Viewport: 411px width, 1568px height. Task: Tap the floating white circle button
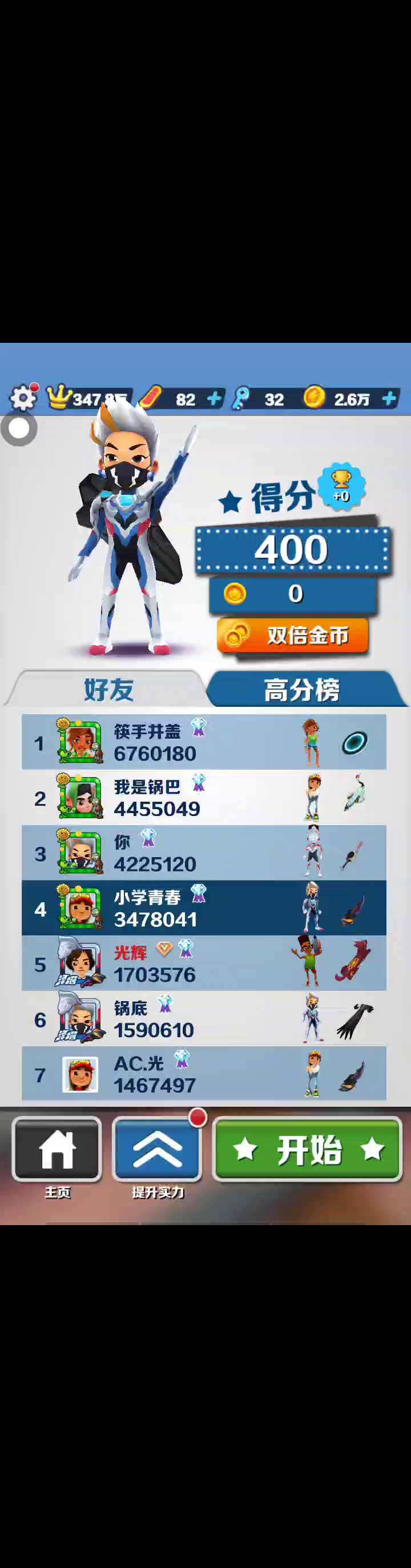tap(19, 429)
